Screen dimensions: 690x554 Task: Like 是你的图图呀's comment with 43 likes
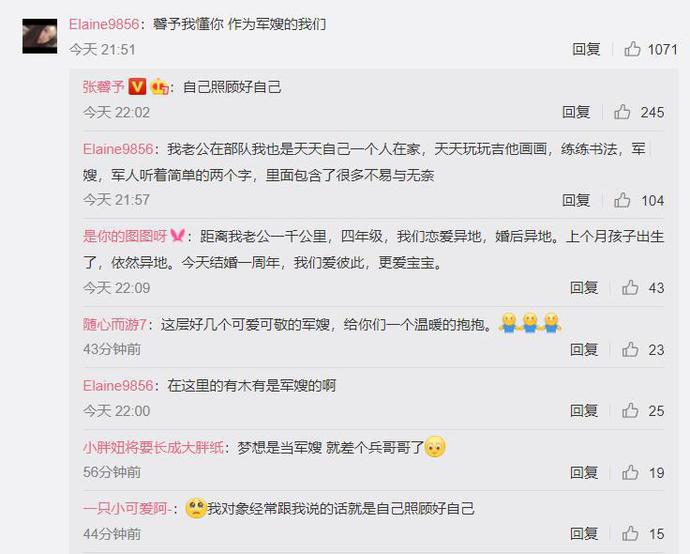click(630, 287)
